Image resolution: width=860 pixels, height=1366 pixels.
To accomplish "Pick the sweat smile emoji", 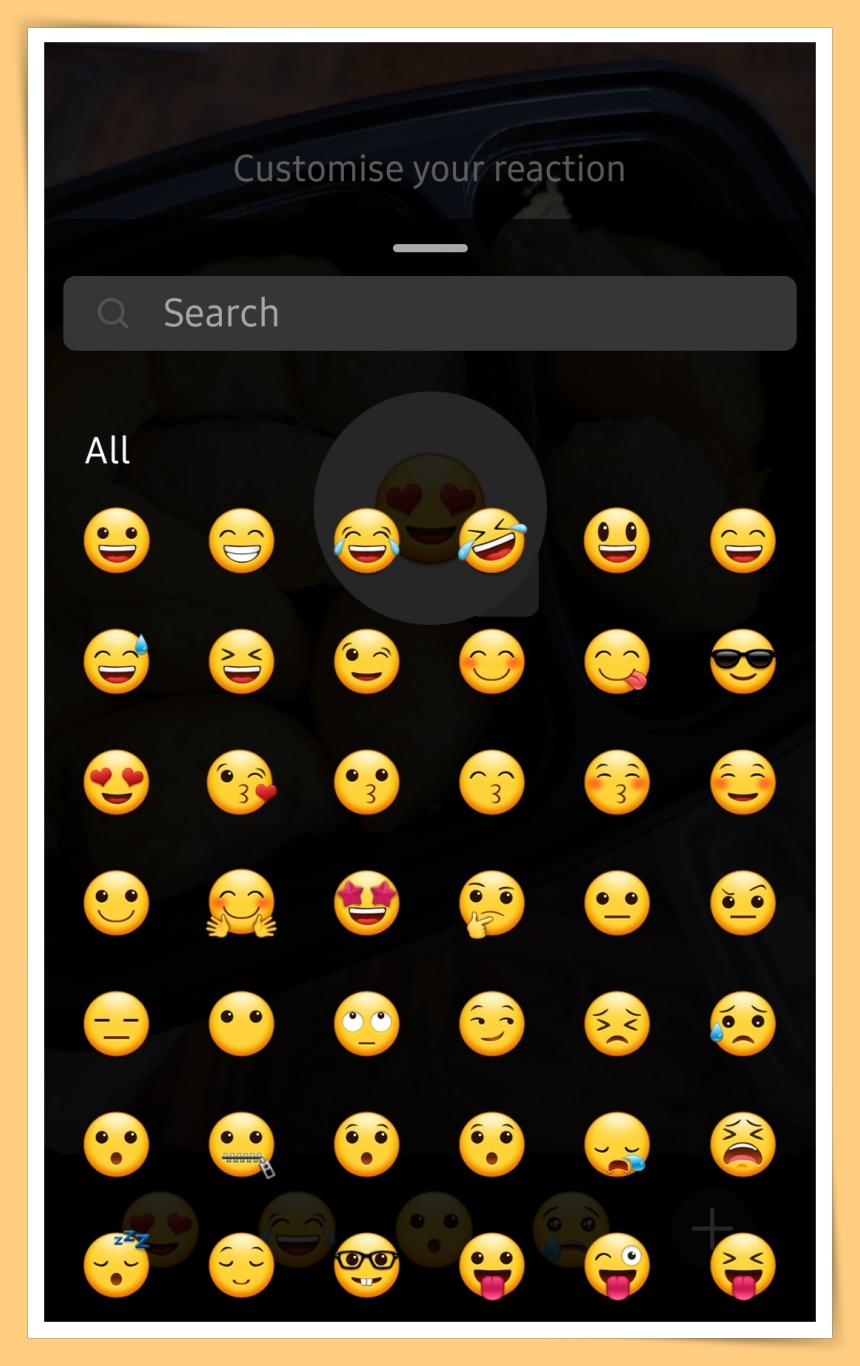I will click(x=116, y=662).
